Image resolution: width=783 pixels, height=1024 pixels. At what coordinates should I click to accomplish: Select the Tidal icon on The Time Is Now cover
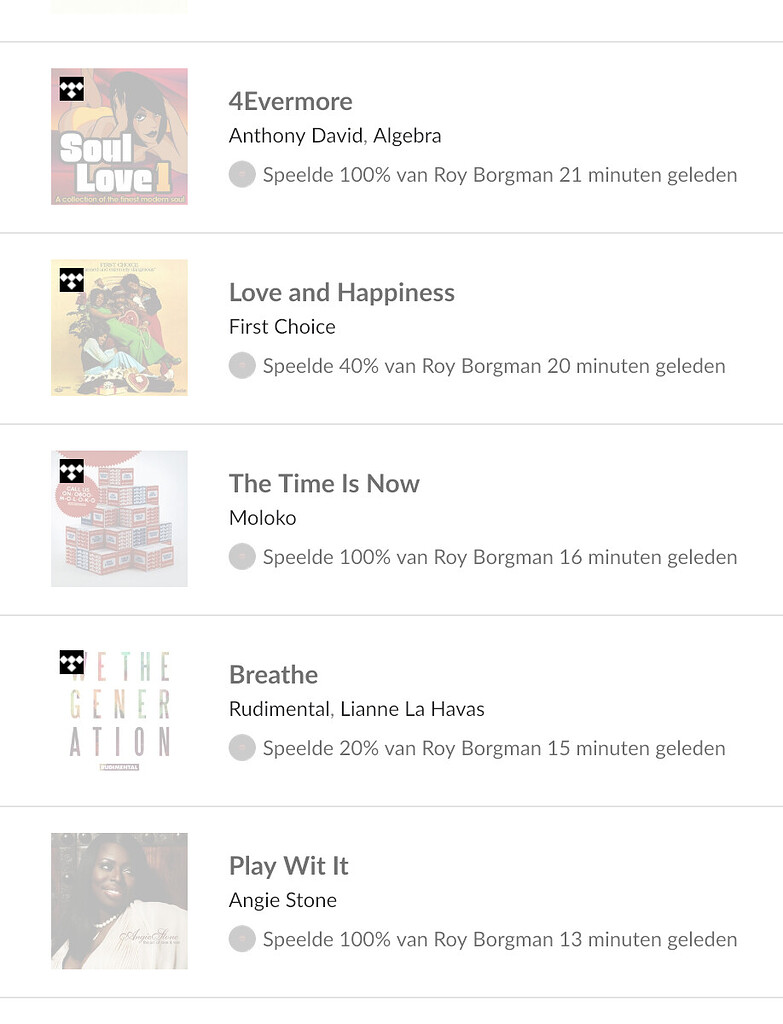(71, 472)
